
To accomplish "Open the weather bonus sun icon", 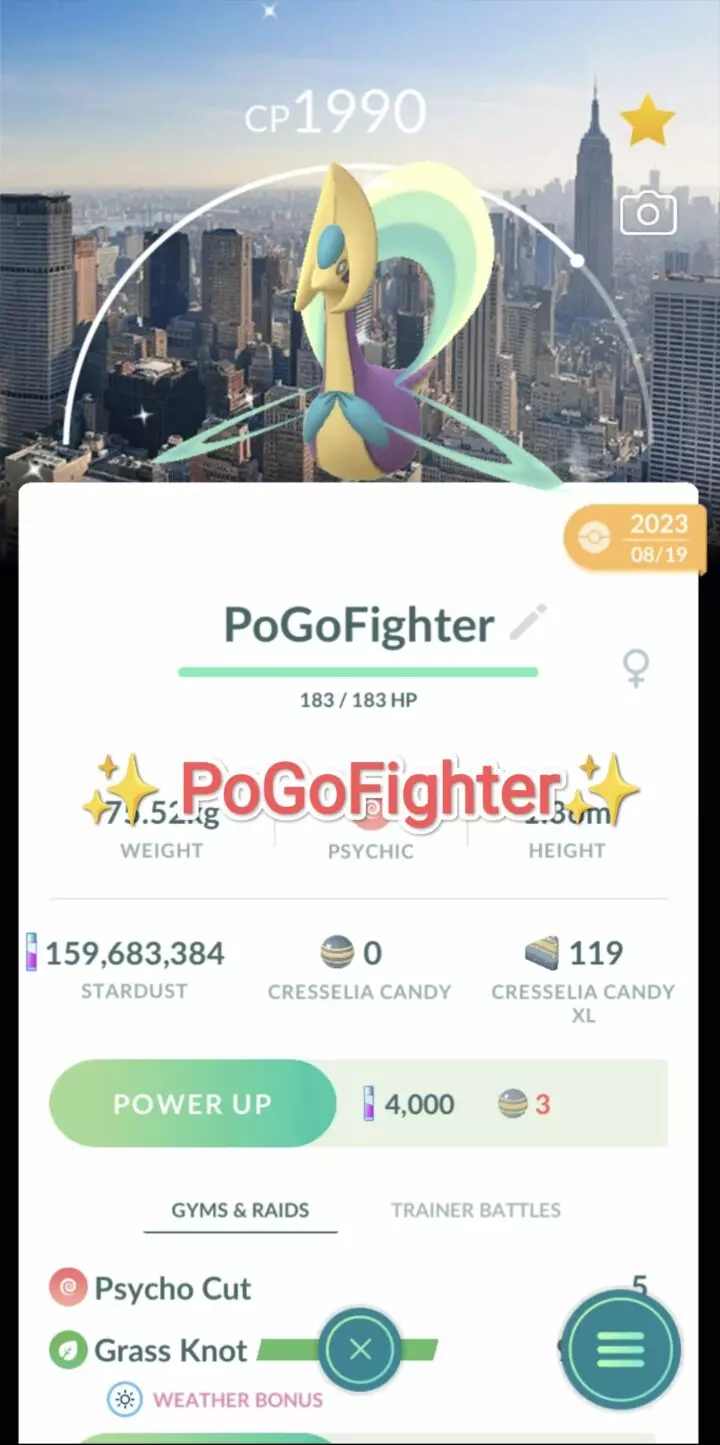I will [x=124, y=1400].
